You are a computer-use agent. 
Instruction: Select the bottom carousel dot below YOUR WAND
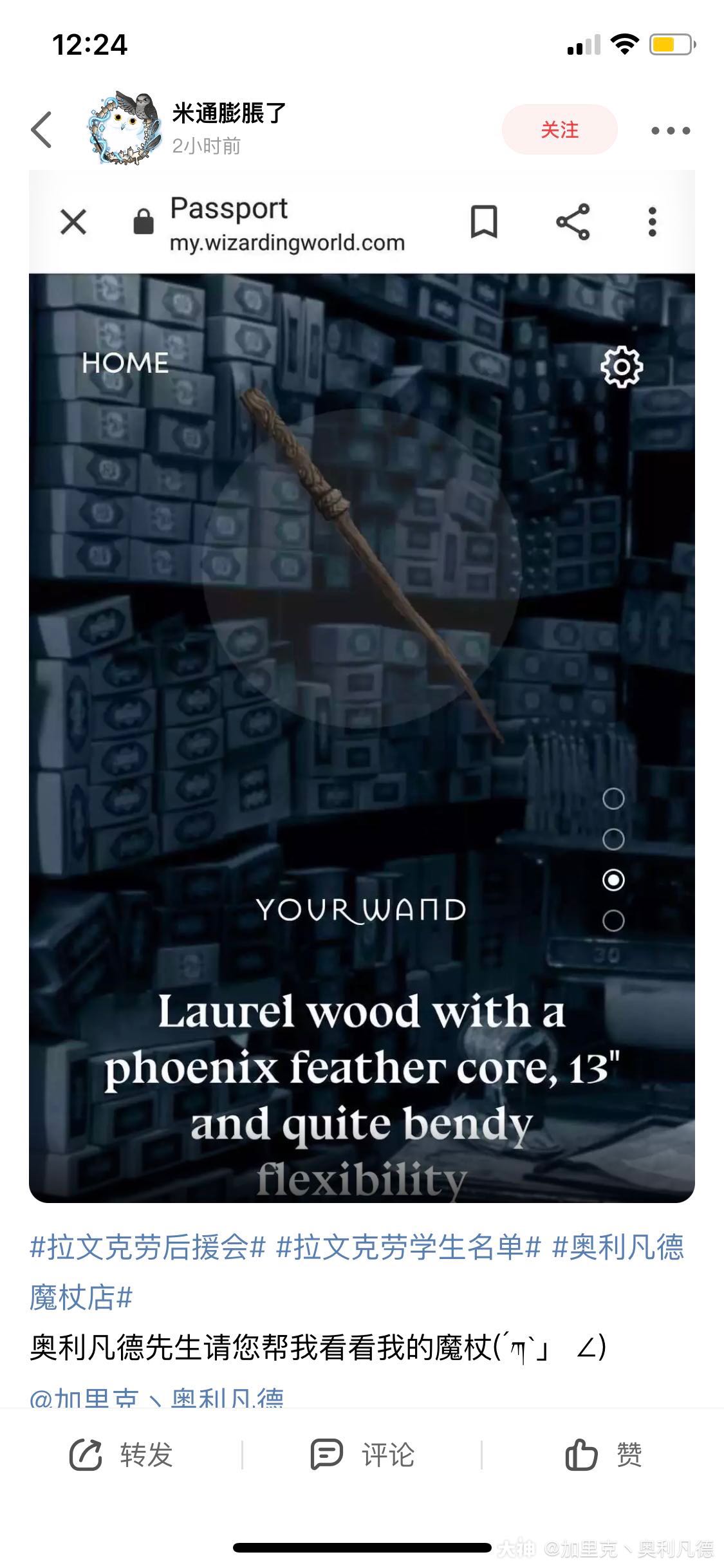[x=613, y=922]
